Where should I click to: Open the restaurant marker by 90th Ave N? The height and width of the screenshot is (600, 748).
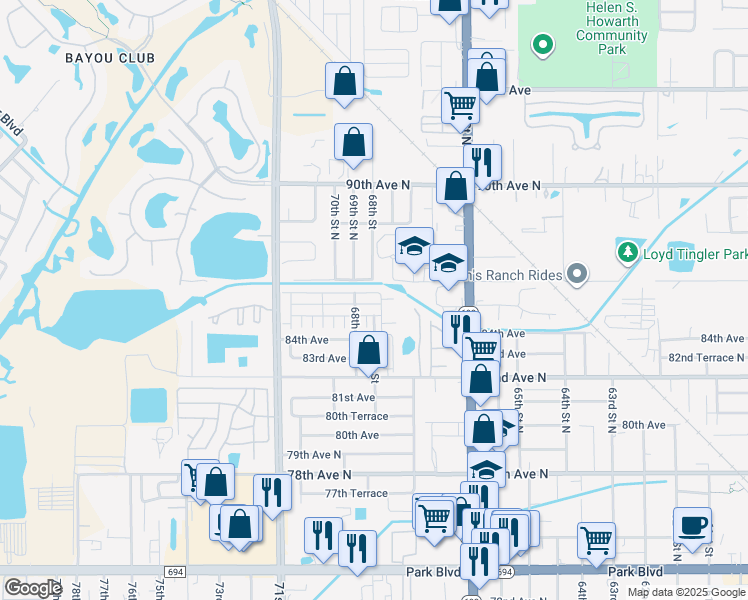(482, 162)
